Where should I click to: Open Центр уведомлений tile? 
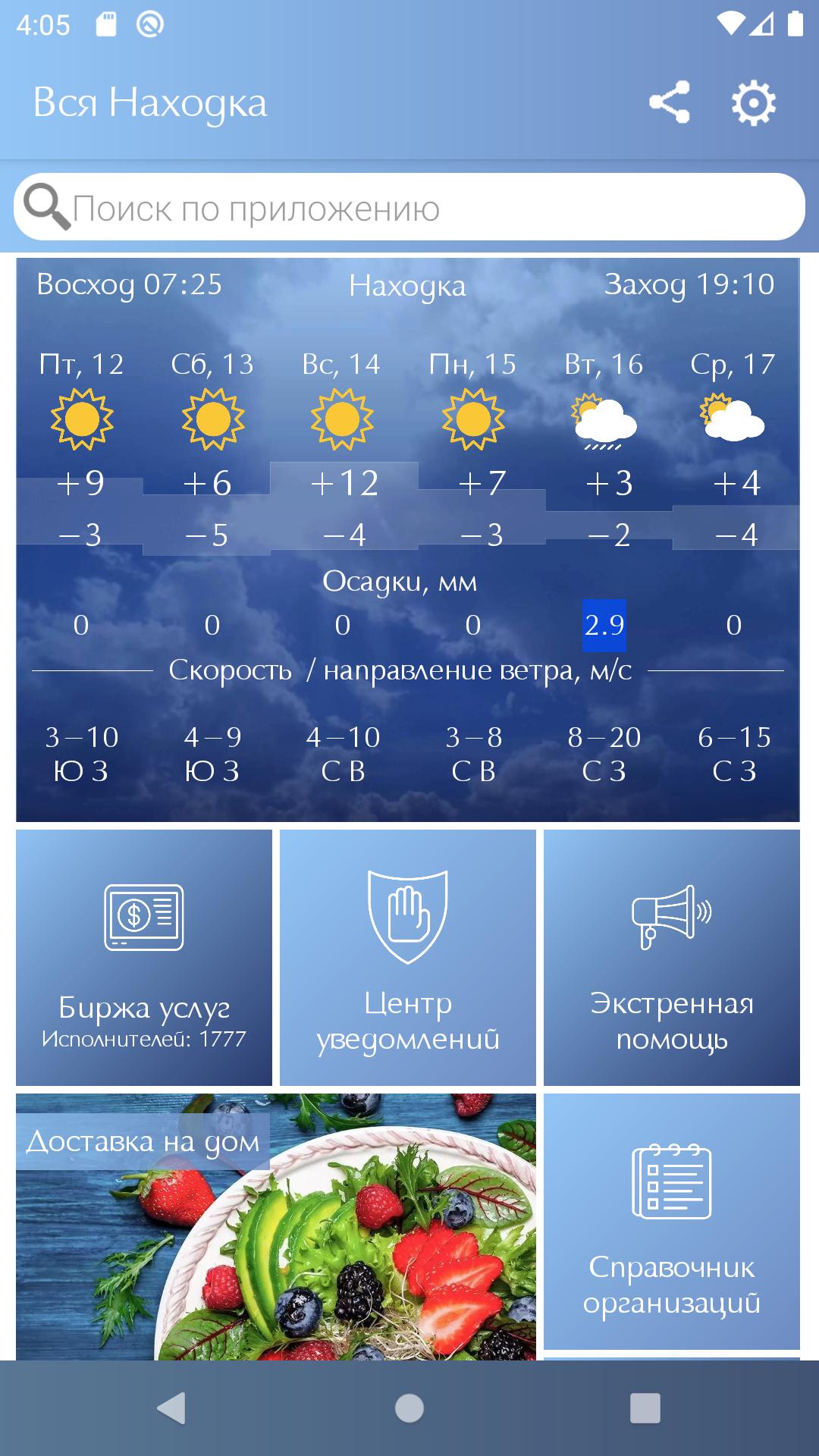click(408, 957)
